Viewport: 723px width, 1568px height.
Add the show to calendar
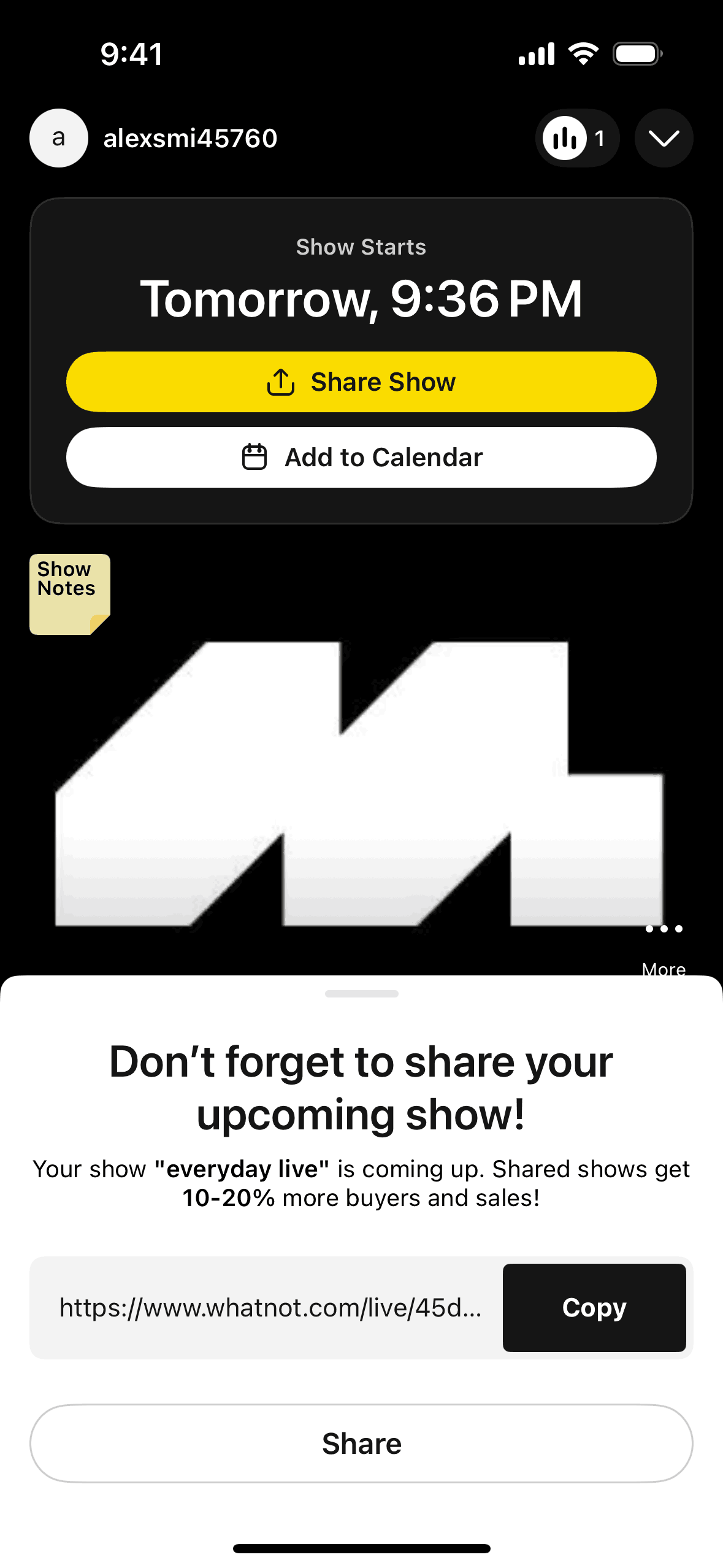tap(361, 458)
